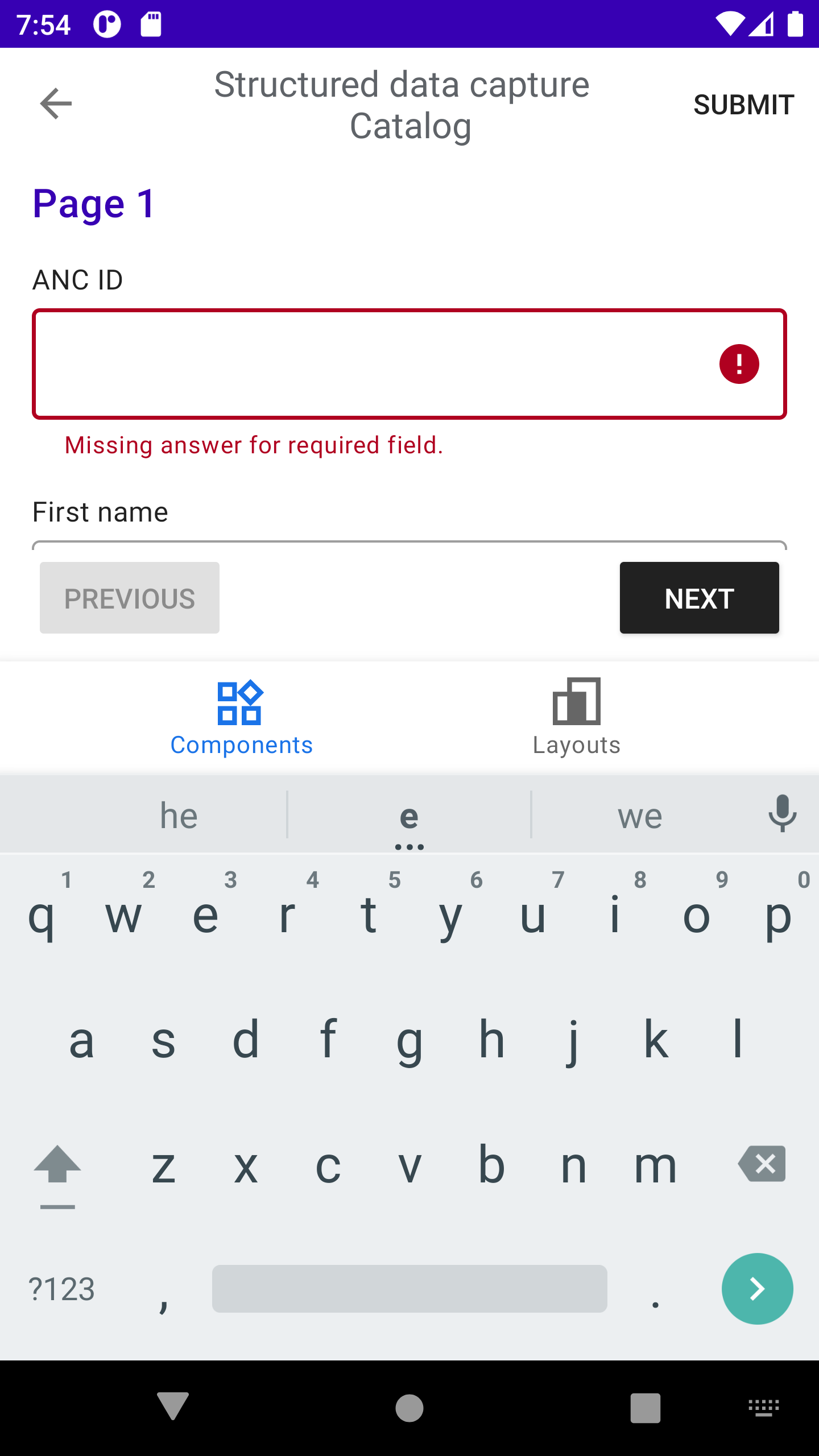The image size is (819, 1456).
Task: Tap the teal enter arrow key
Action: [x=757, y=1288]
